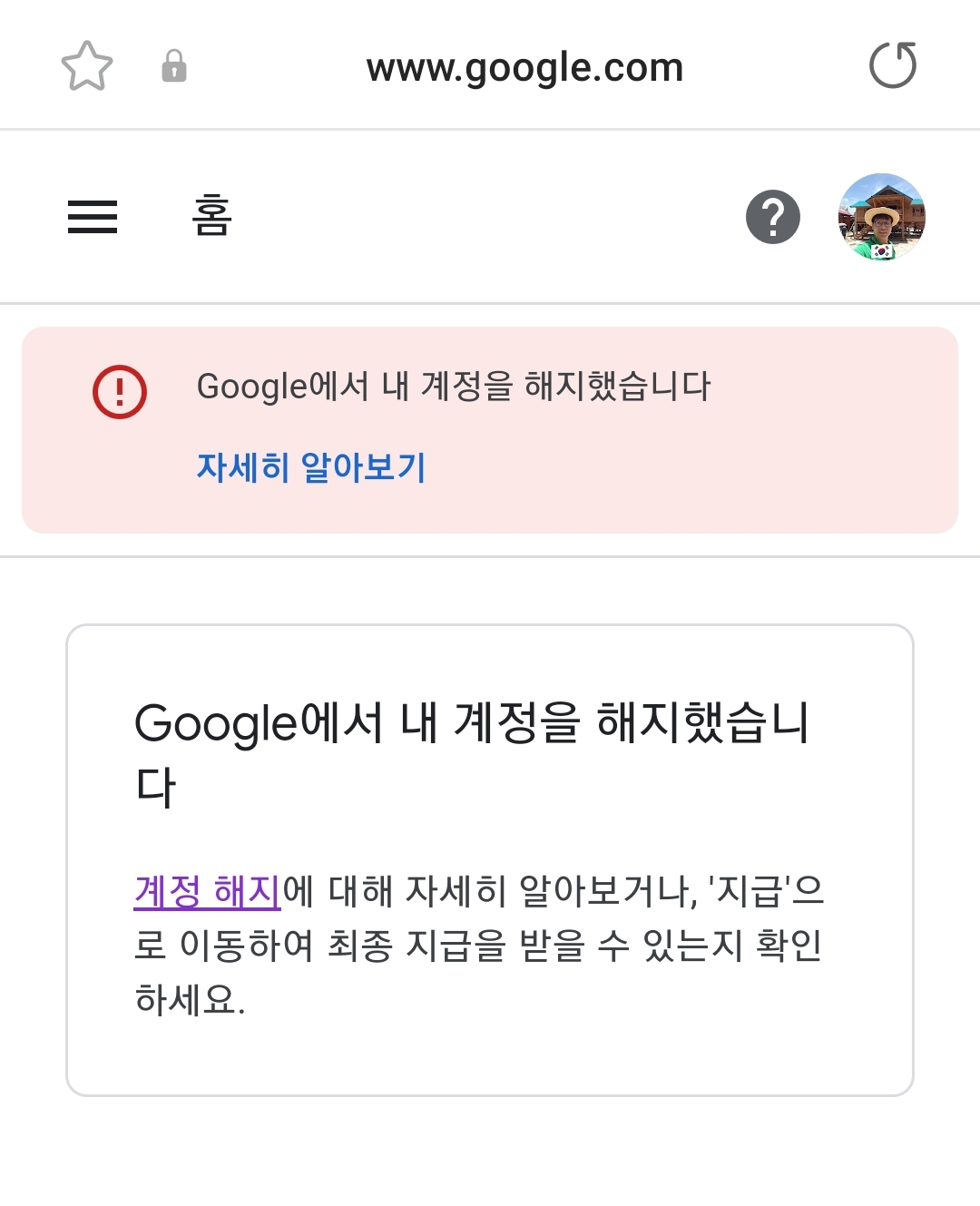The height and width of the screenshot is (1206, 980).
Task: Tap the www.google.com address bar
Action: pyautogui.click(x=524, y=67)
